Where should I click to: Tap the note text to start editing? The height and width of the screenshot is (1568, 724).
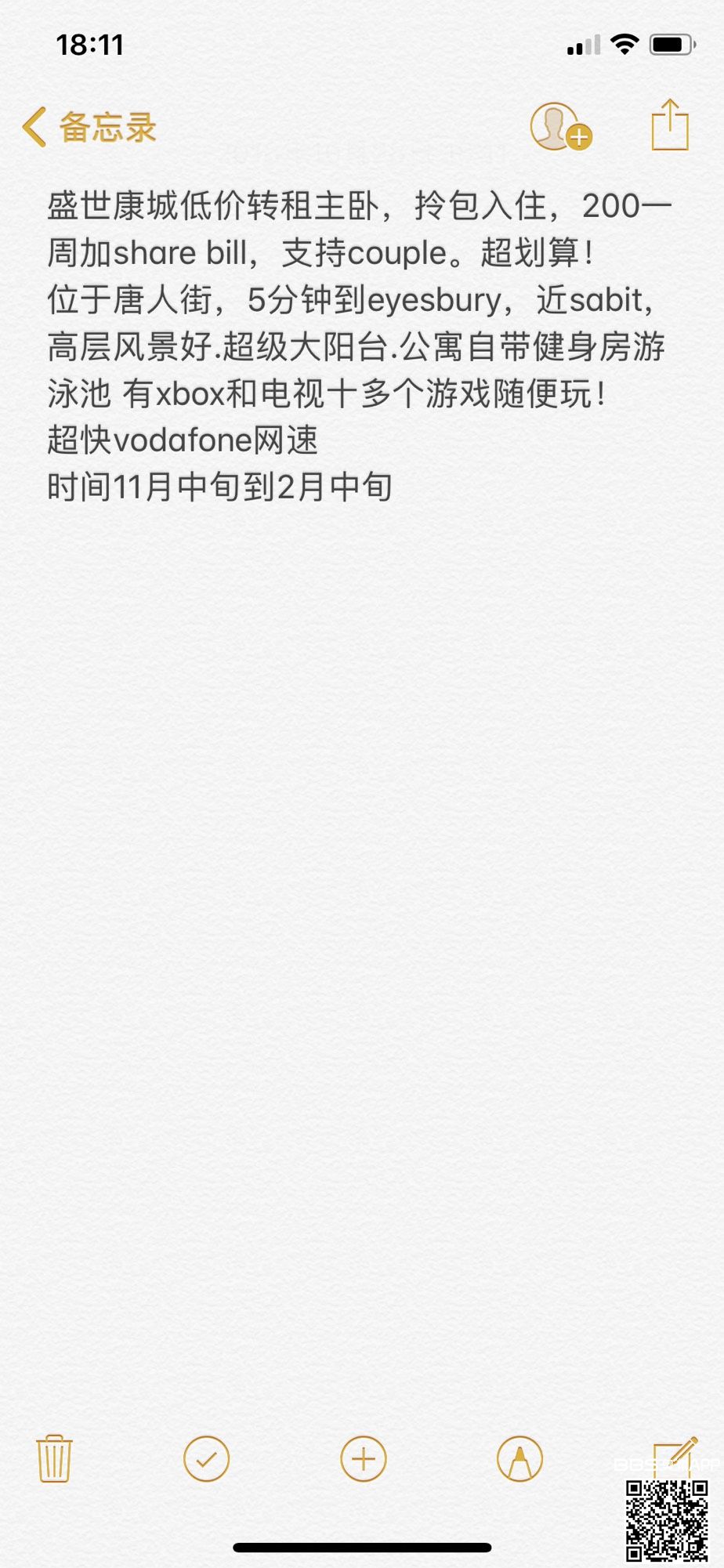(357, 346)
